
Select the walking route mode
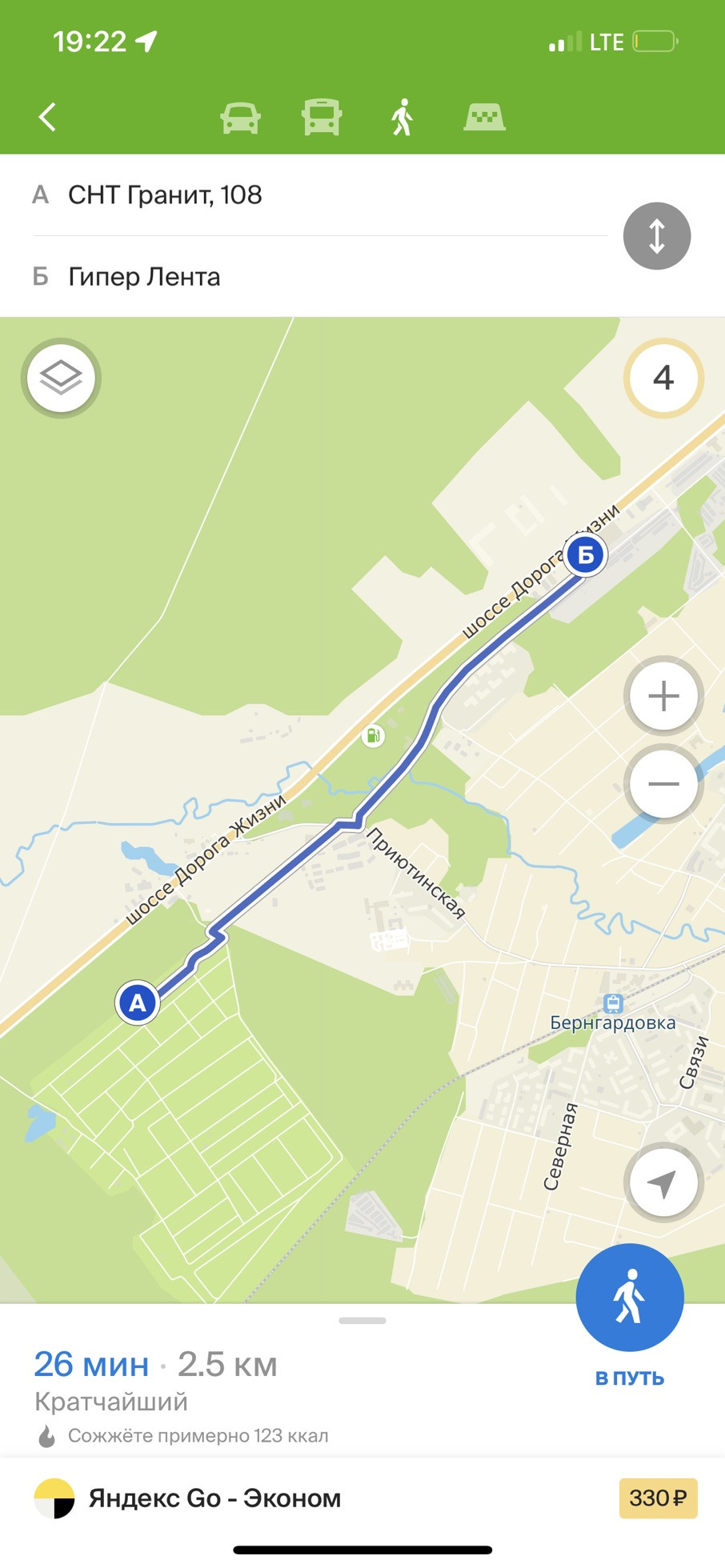pyautogui.click(x=402, y=118)
